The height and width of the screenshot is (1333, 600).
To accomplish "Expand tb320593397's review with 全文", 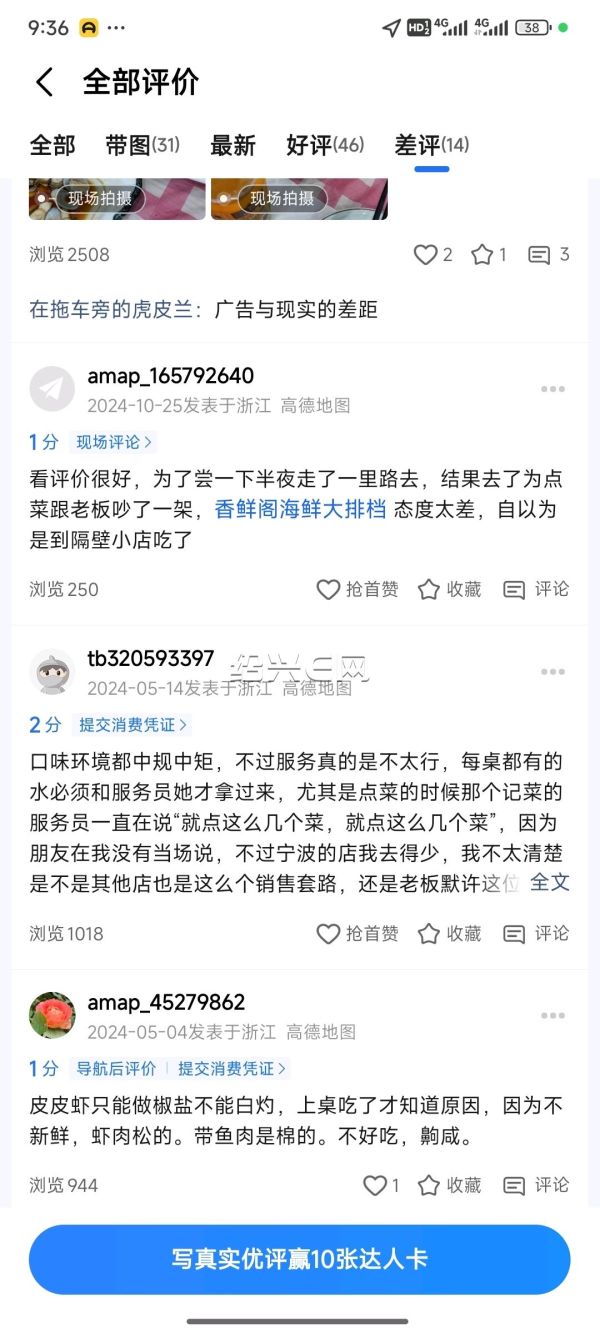I will click(x=549, y=882).
